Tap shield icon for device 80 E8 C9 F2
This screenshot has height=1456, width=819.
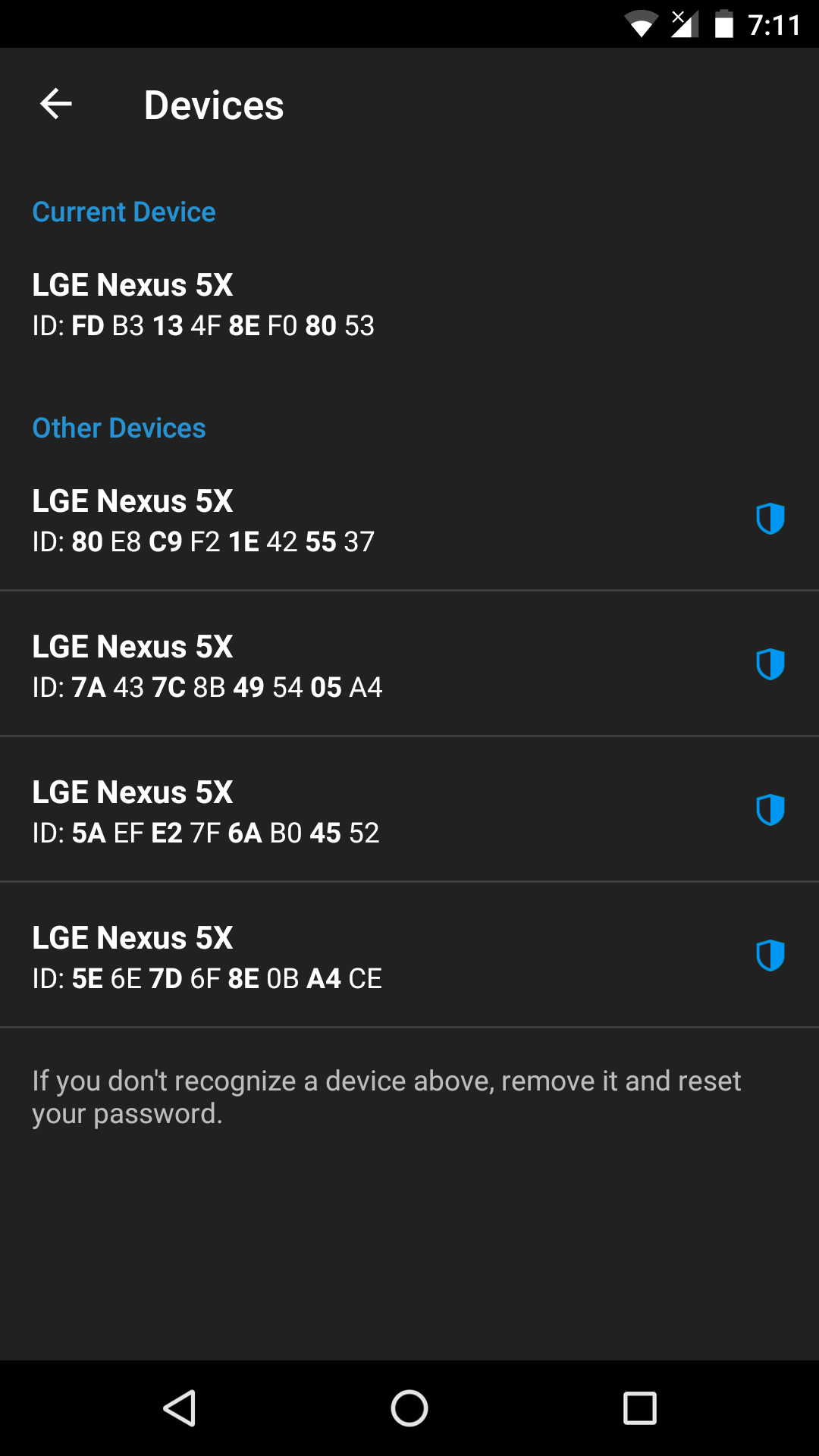pyautogui.click(x=770, y=519)
